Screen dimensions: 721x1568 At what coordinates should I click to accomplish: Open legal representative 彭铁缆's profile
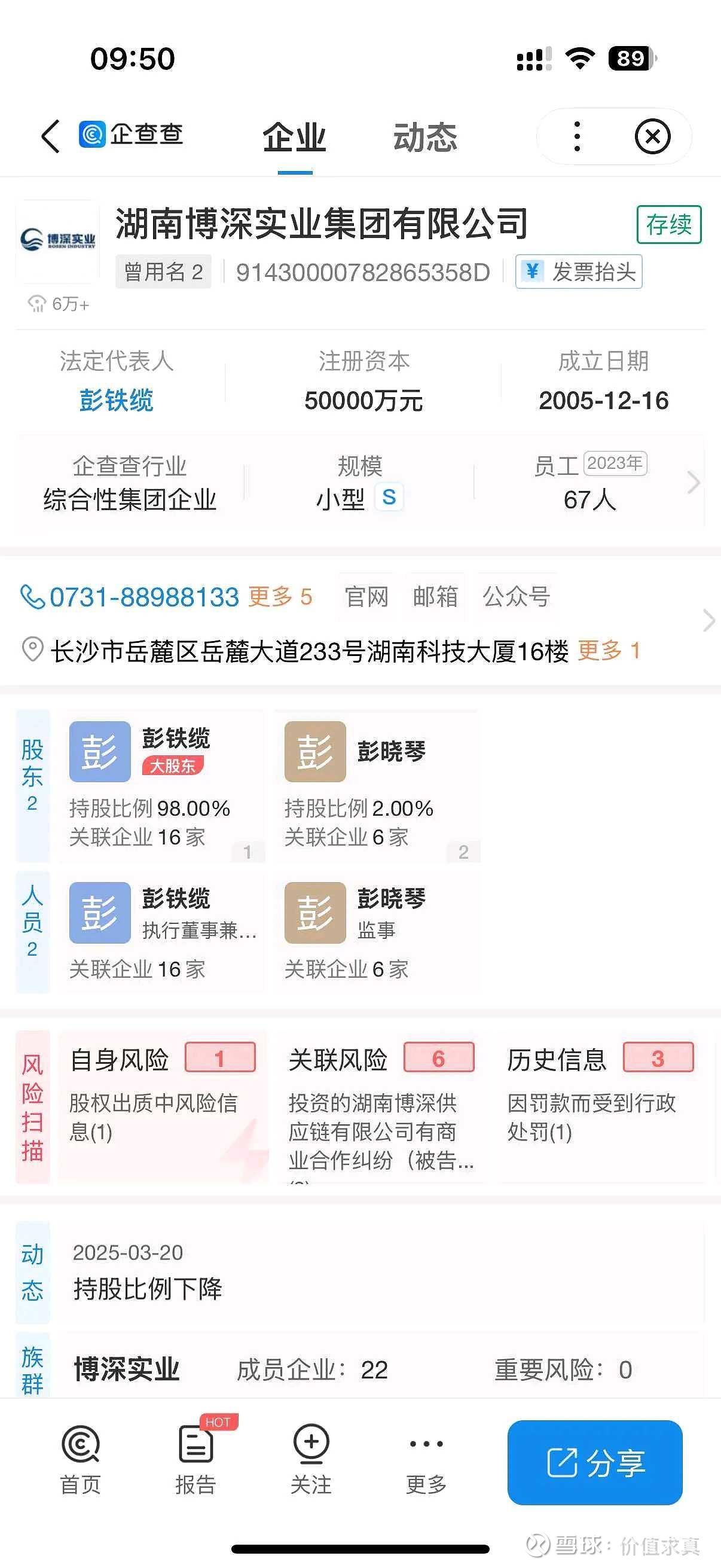(x=116, y=401)
